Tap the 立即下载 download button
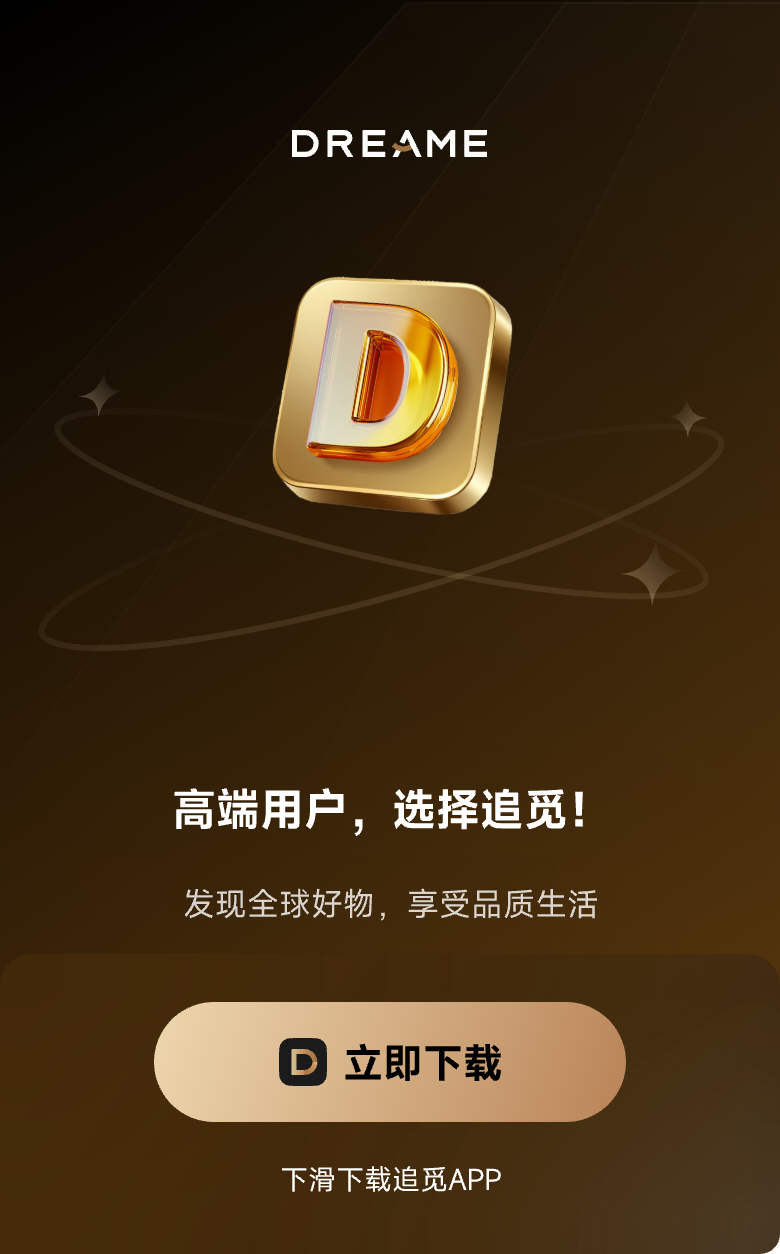This screenshot has width=780, height=1254. (x=390, y=1062)
